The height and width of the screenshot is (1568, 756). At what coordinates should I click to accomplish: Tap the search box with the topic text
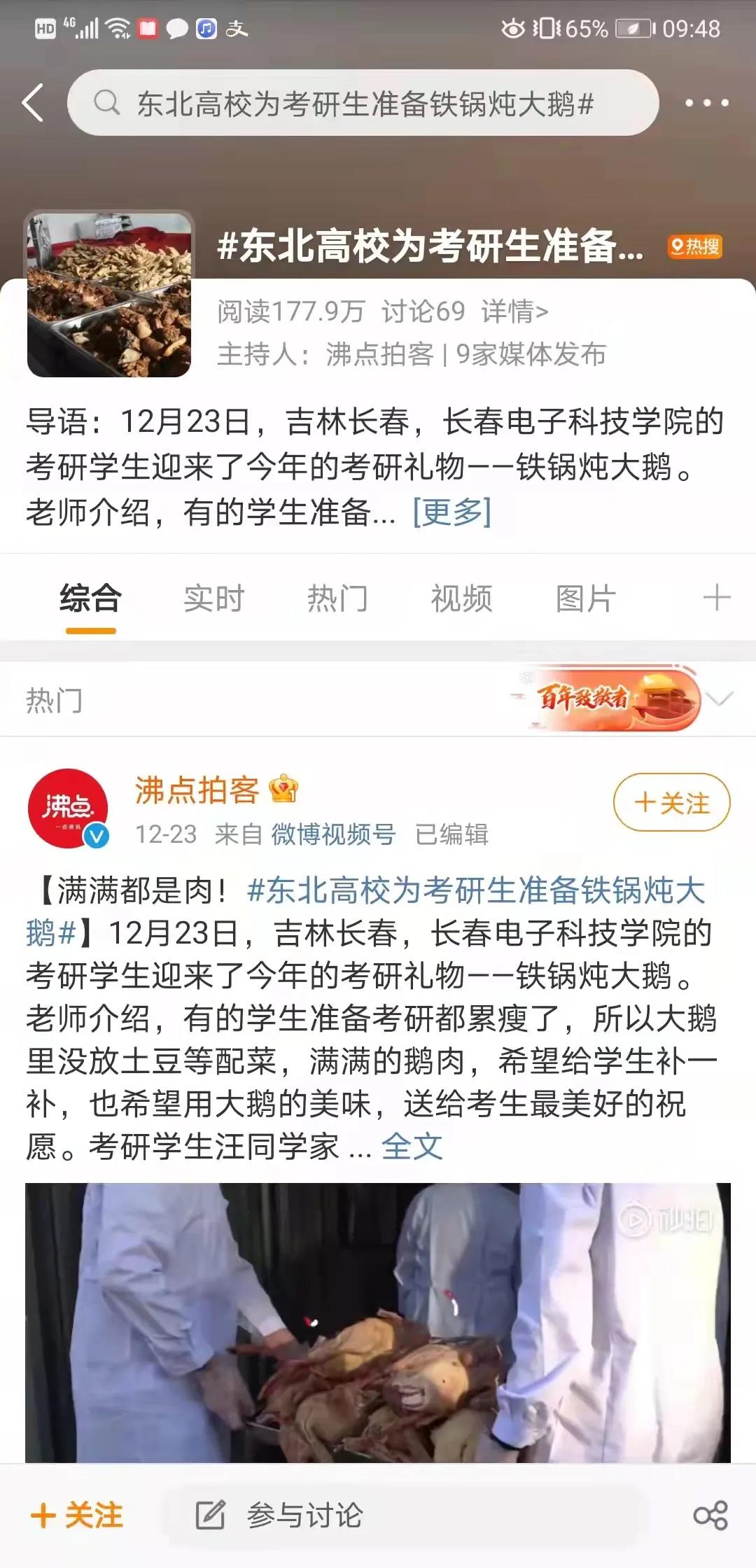(x=363, y=103)
